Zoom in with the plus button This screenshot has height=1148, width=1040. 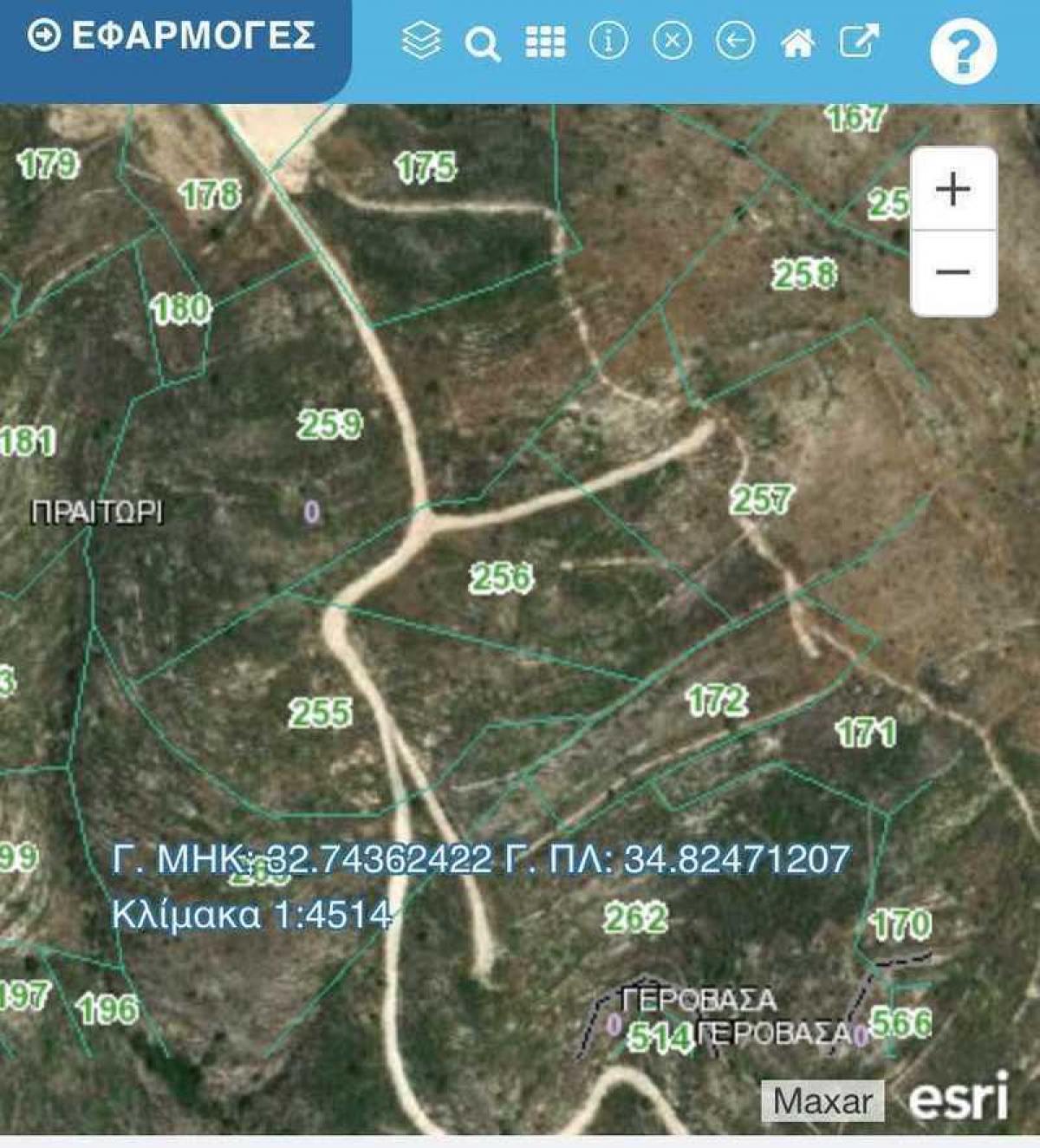click(x=953, y=189)
